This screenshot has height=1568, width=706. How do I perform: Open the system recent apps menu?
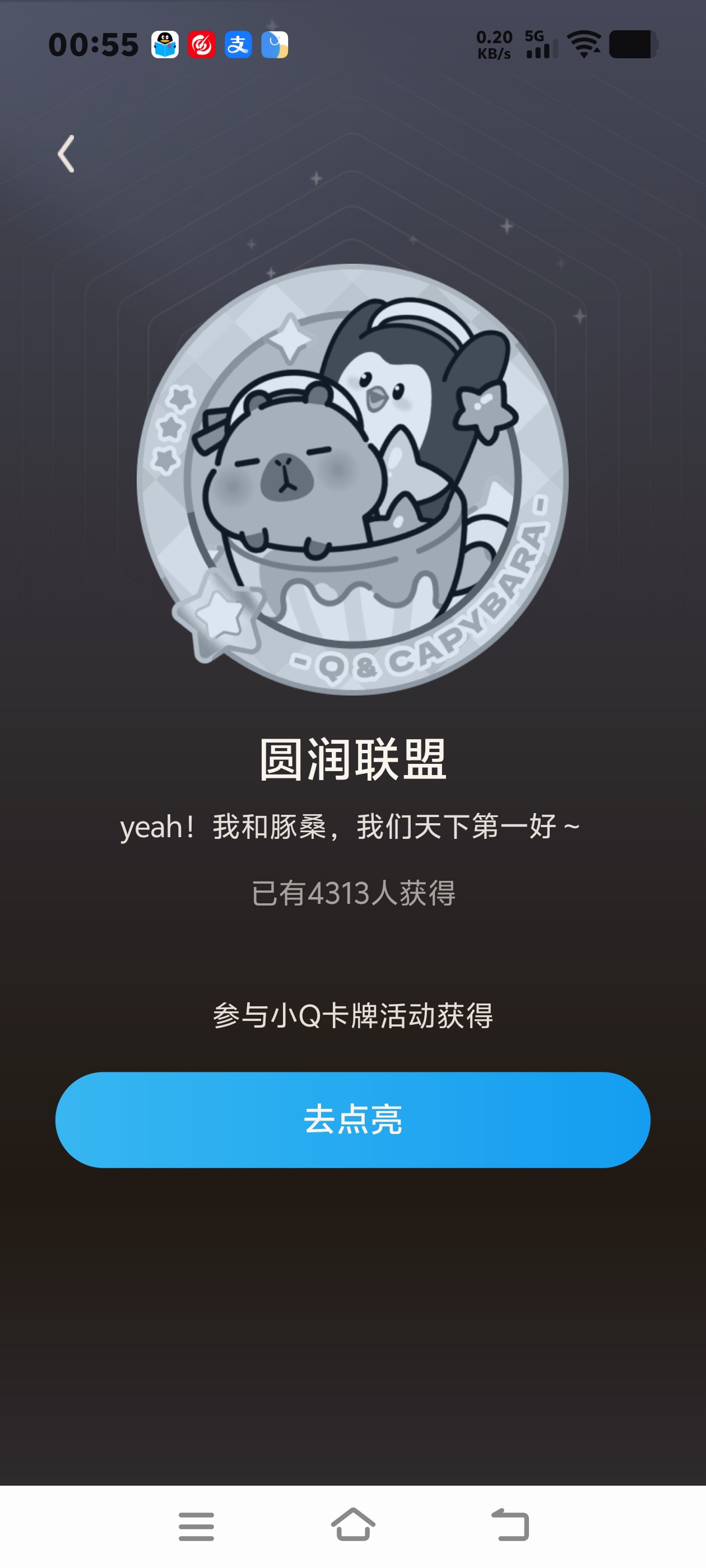(x=196, y=1526)
